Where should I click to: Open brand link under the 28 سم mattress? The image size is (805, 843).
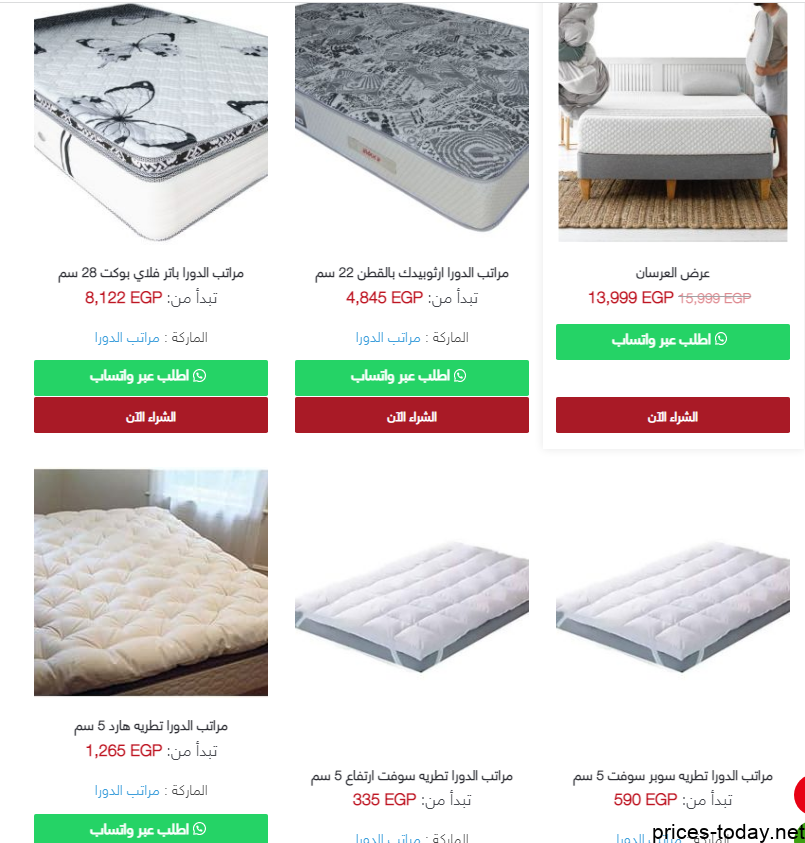[127, 338]
